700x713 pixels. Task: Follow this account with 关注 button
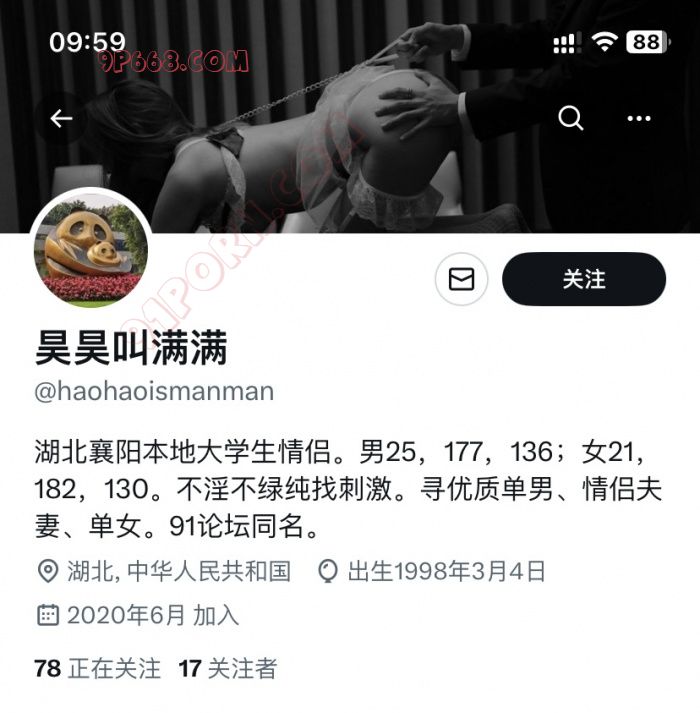coord(584,279)
